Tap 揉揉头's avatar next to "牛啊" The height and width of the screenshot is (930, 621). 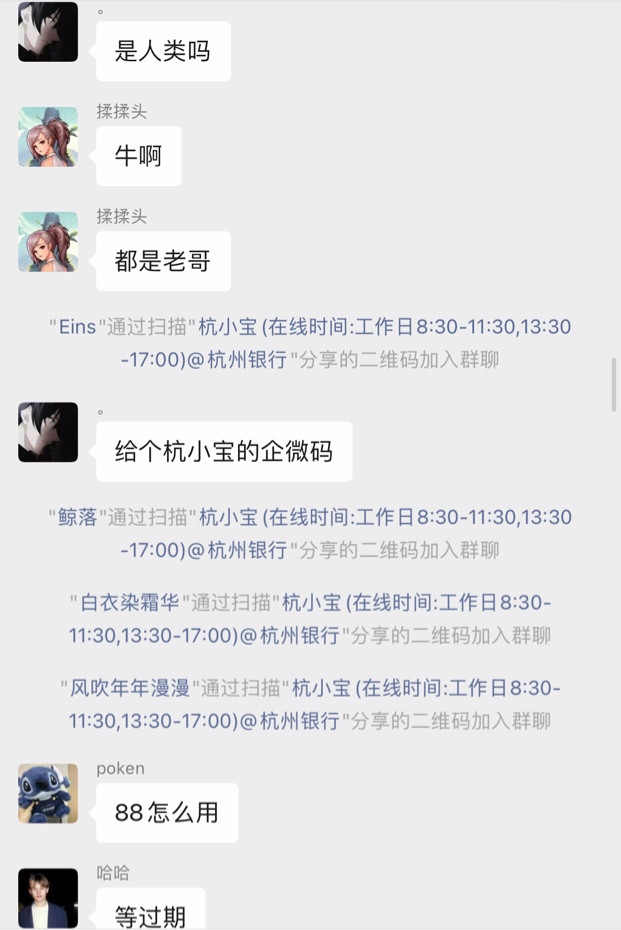(x=48, y=137)
